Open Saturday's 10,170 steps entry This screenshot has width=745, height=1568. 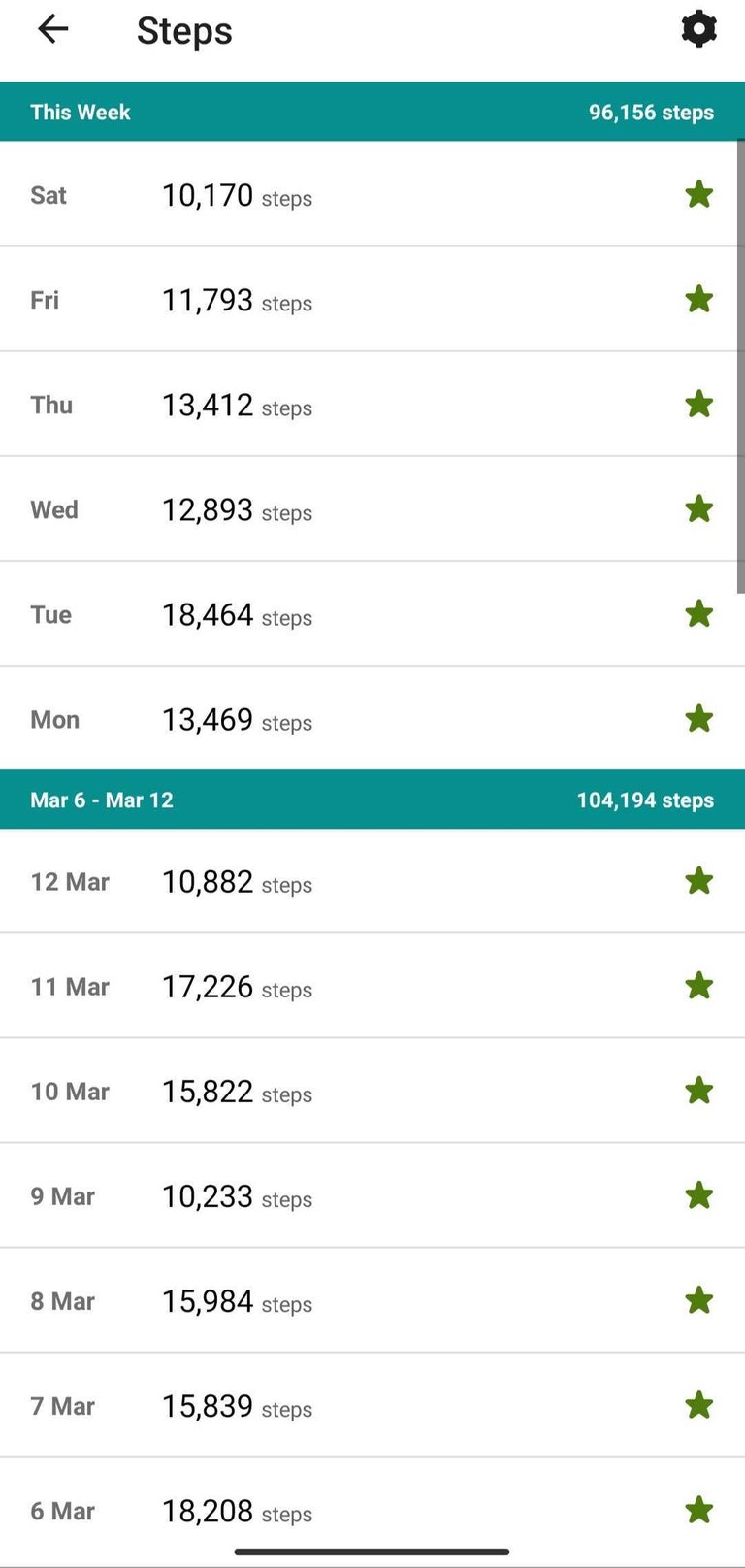pos(372,194)
